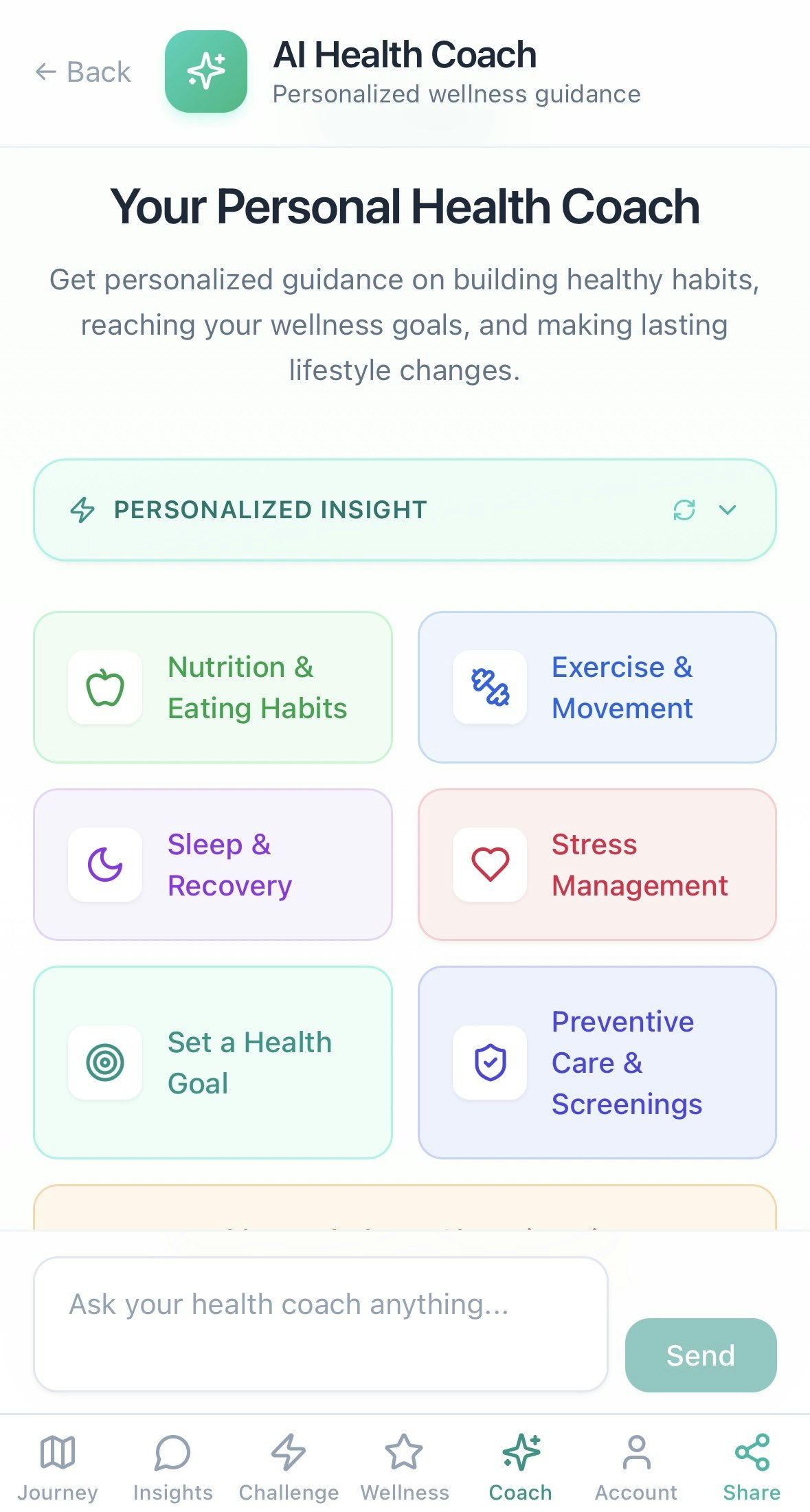Open the Stress Management card

pos(597,865)
